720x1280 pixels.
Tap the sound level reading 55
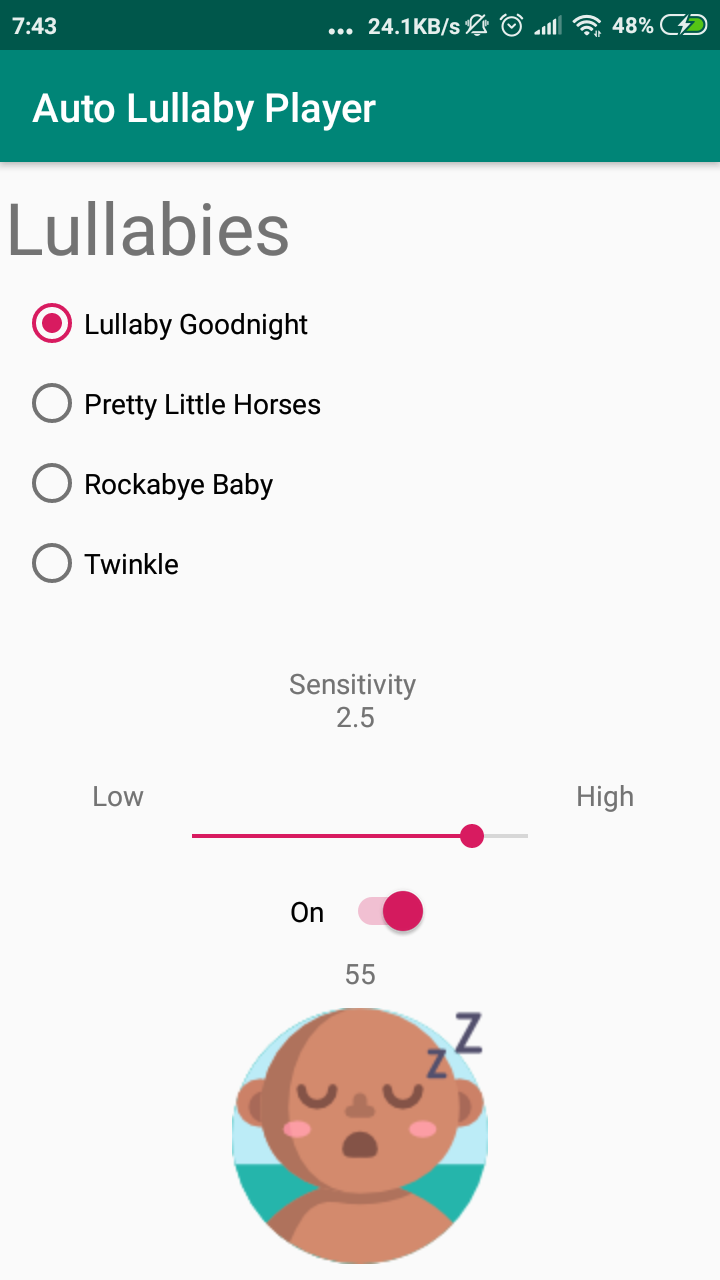pyautogui.click(x=359, y=974)
